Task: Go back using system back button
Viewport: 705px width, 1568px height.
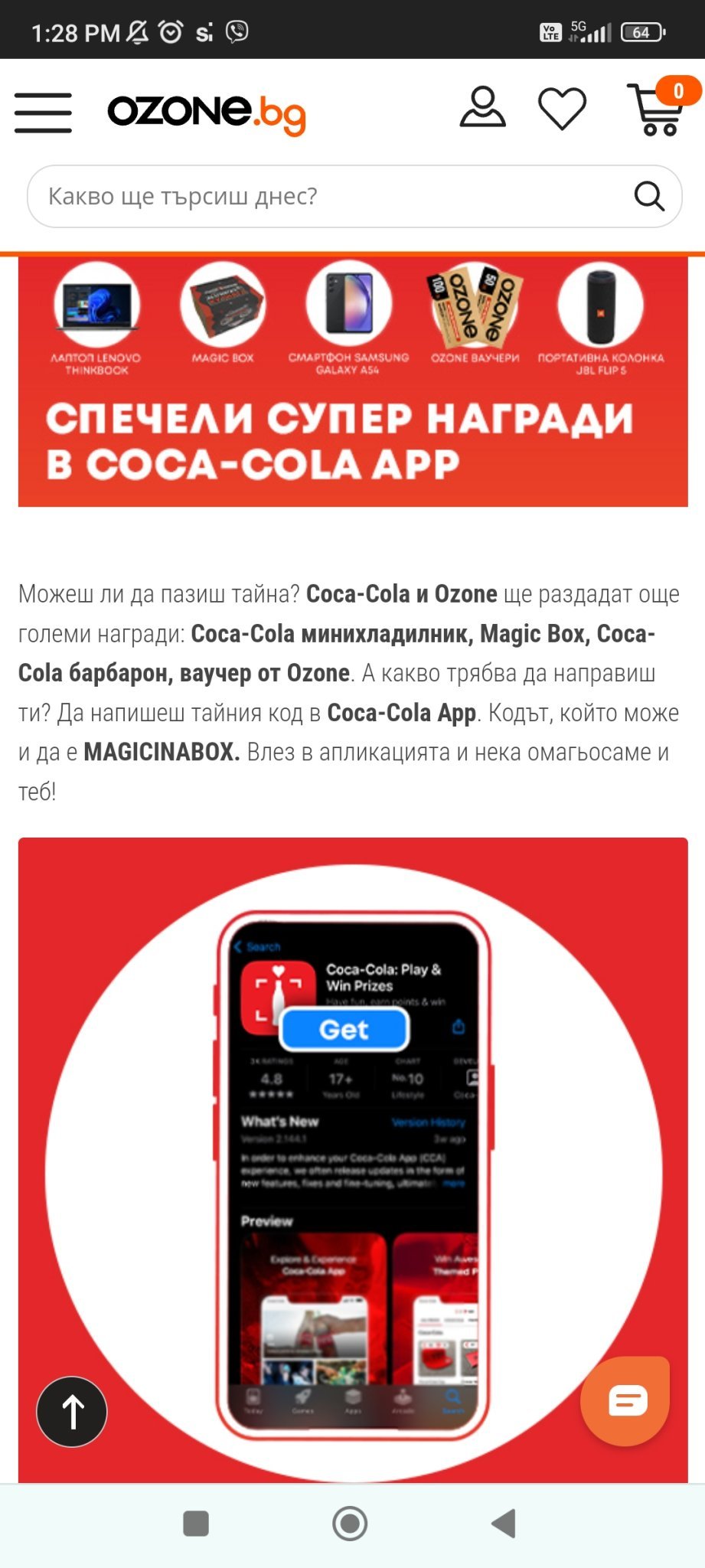Action: pyautogui.click(x=504, y=1524)
